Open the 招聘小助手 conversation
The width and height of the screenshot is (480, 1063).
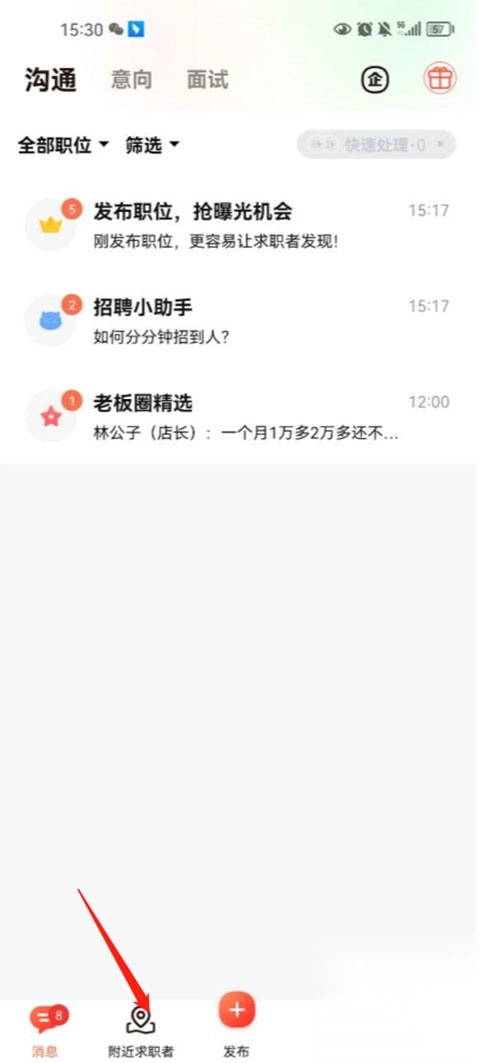coord(240,321)
